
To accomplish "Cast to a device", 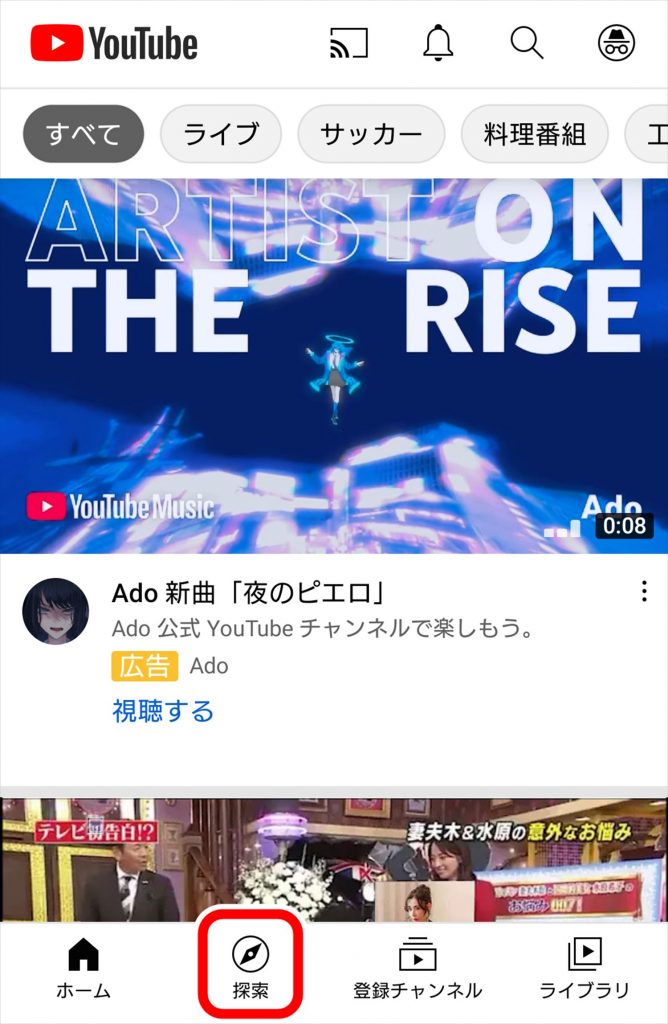I will [348, 43].
